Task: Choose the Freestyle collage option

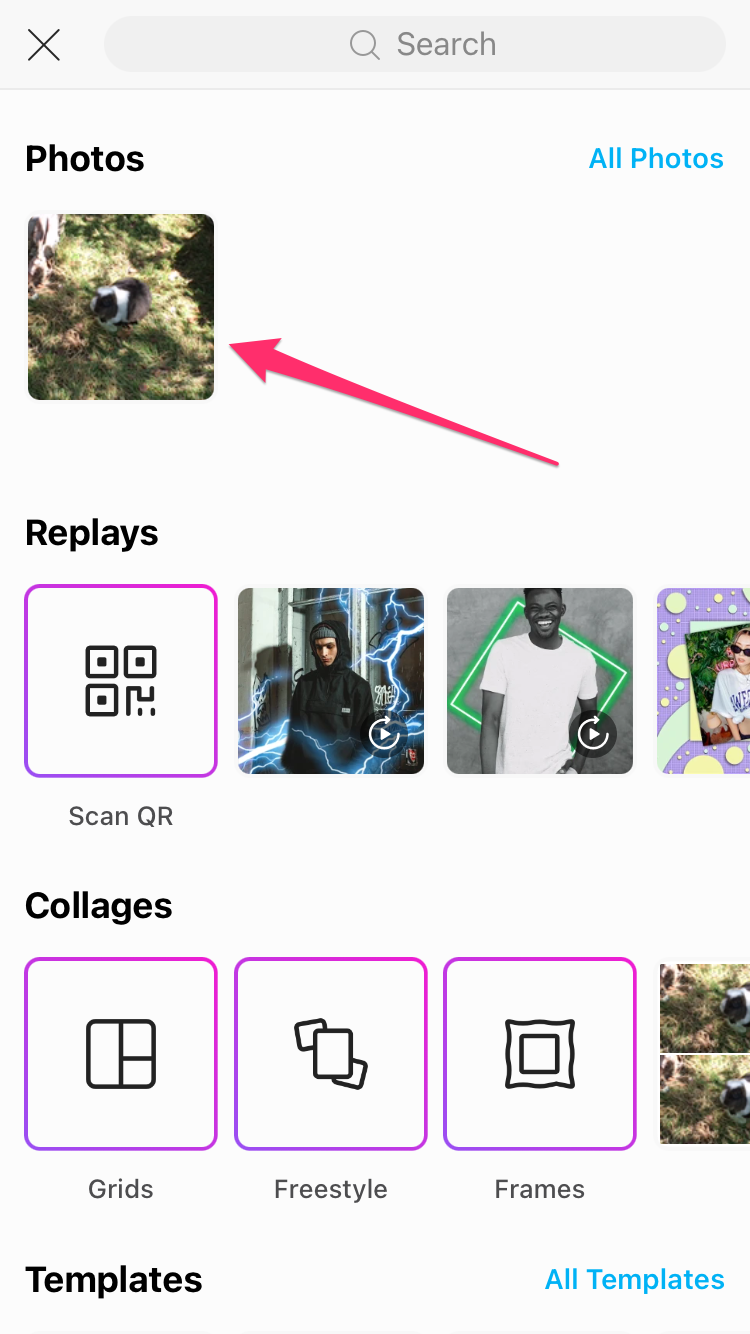Action: pos(331,1054)
